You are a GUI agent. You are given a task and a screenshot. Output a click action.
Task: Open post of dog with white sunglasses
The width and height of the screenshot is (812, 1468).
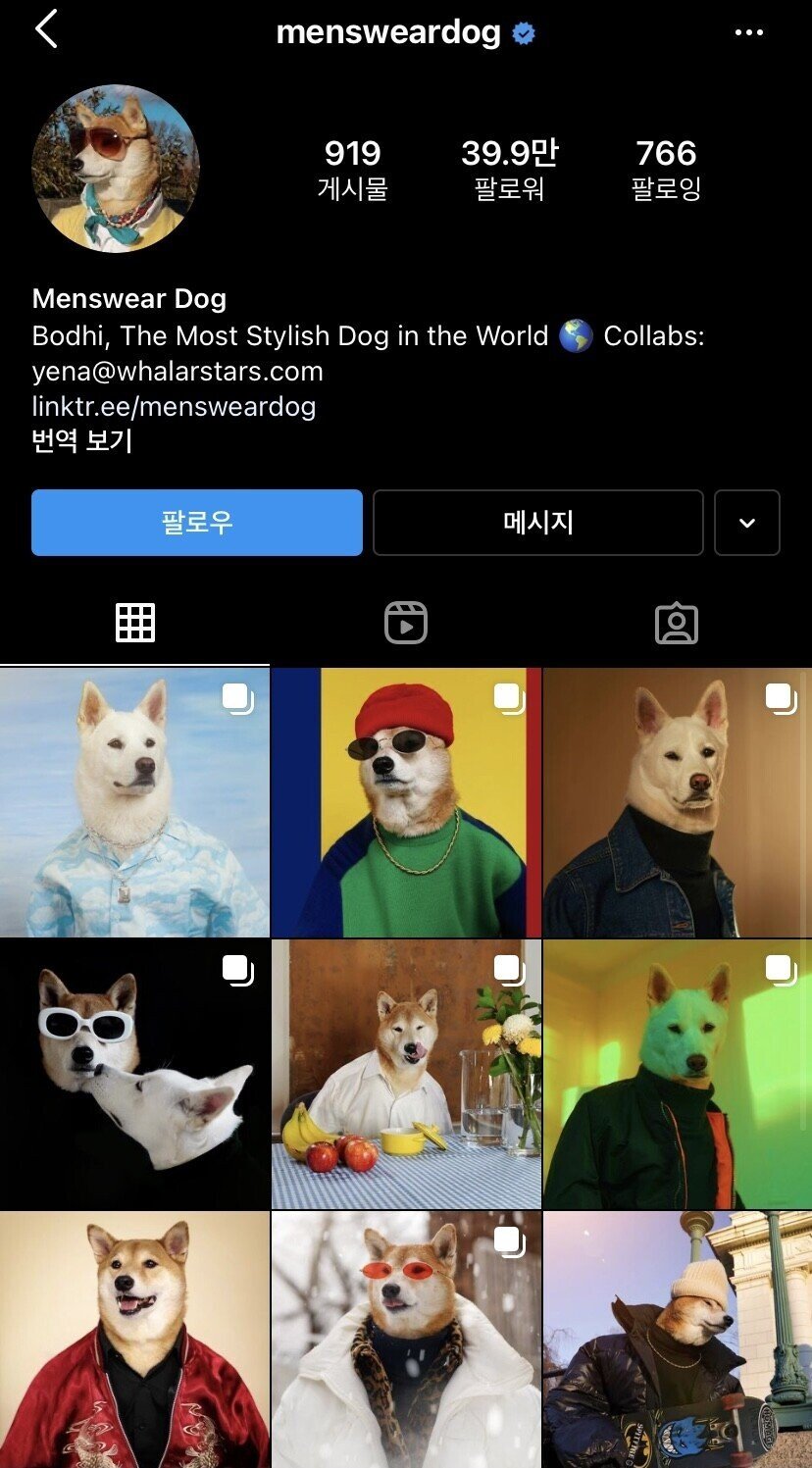point(134,1074)
